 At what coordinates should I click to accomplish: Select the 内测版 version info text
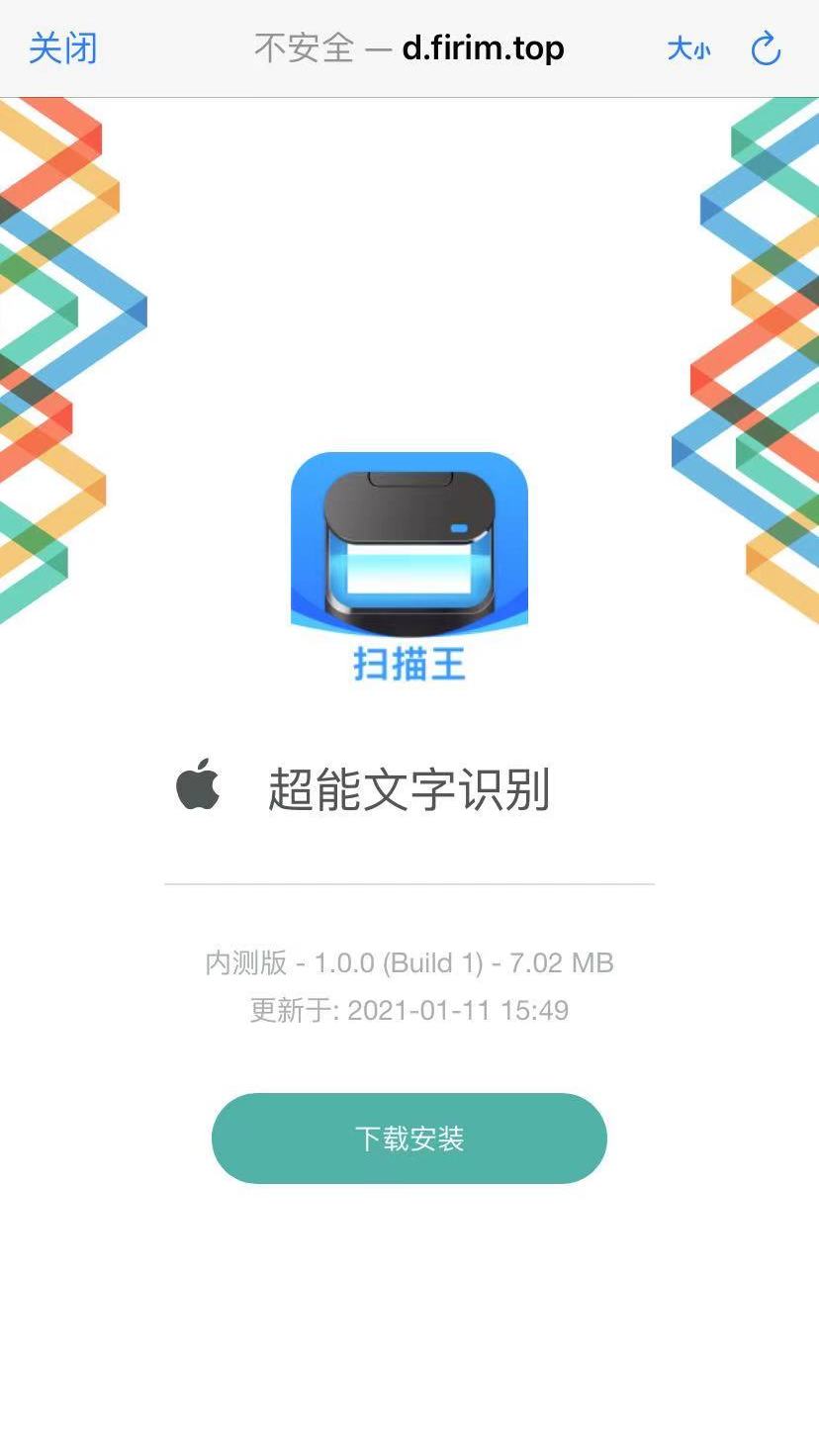coord(245,962)
